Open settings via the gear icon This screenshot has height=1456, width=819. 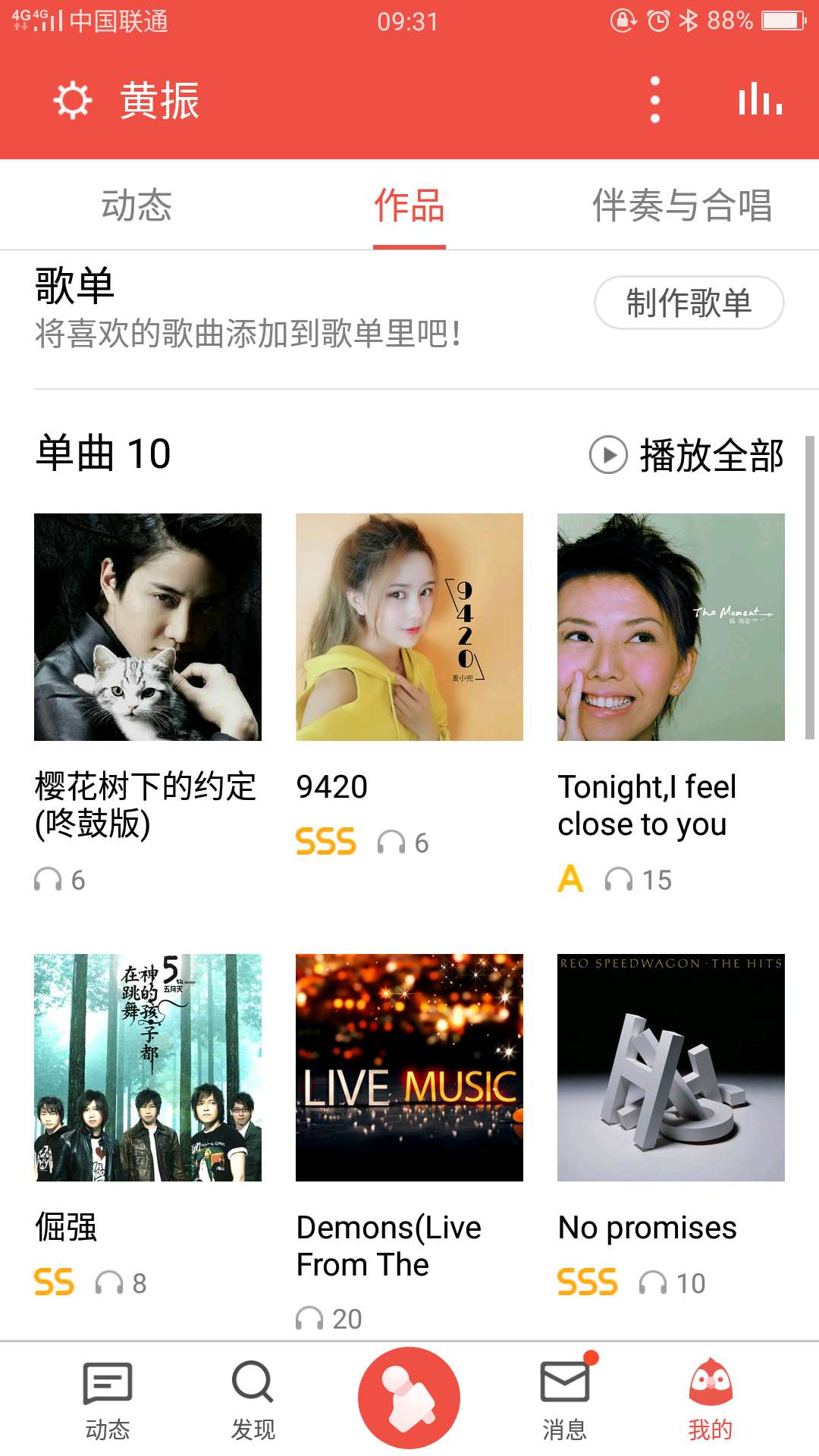(73, 100)
